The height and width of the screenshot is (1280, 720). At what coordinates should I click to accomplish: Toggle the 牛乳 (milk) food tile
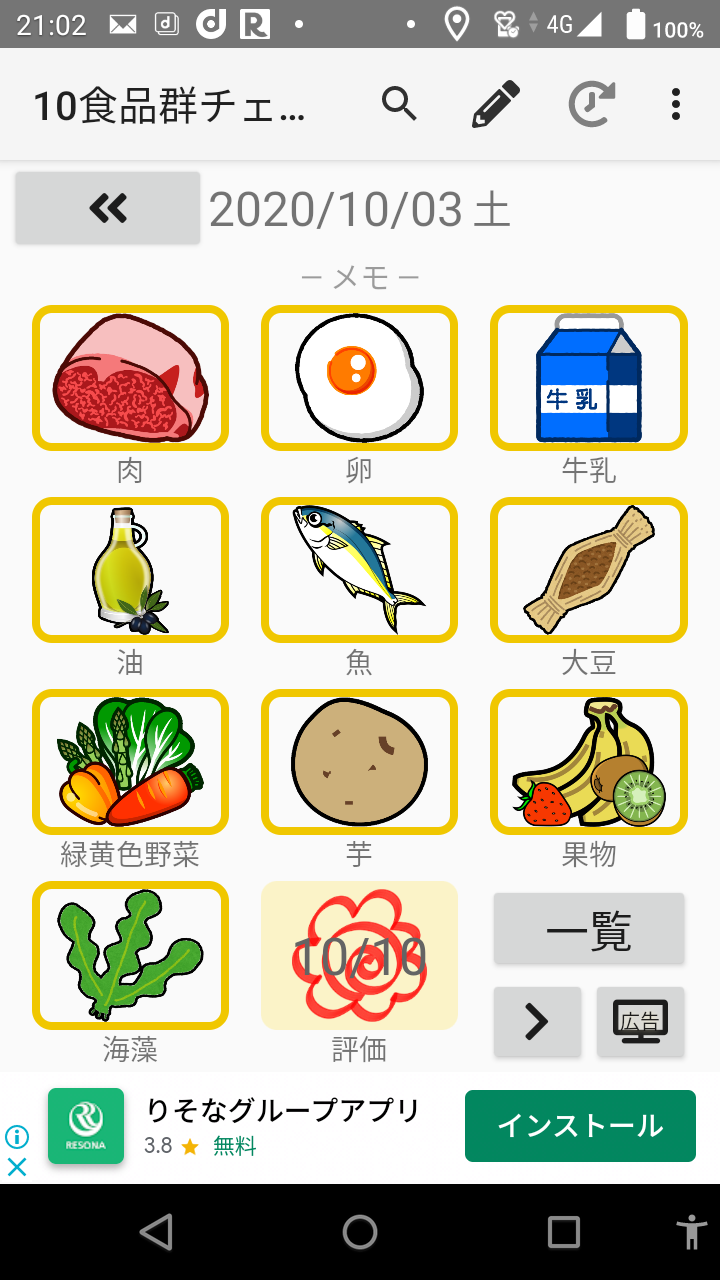tap(588, 378)
